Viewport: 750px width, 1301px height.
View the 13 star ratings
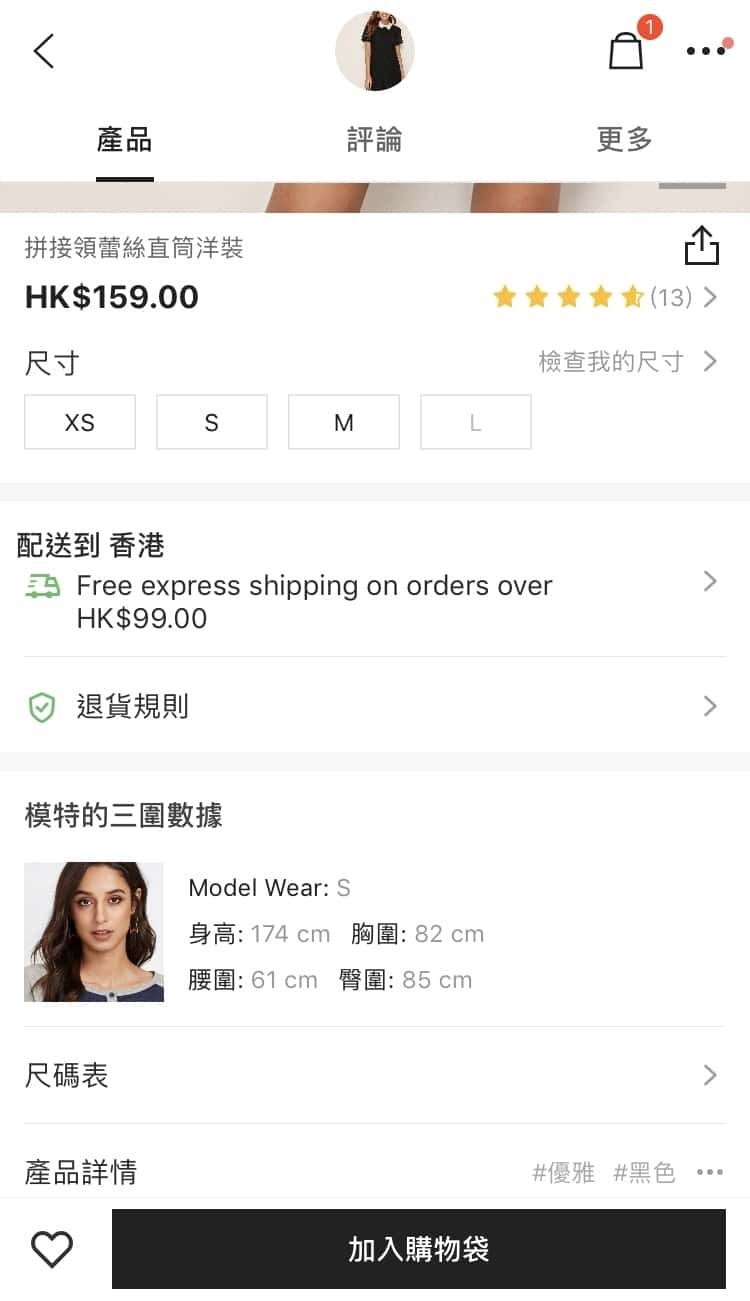point(604,297)
